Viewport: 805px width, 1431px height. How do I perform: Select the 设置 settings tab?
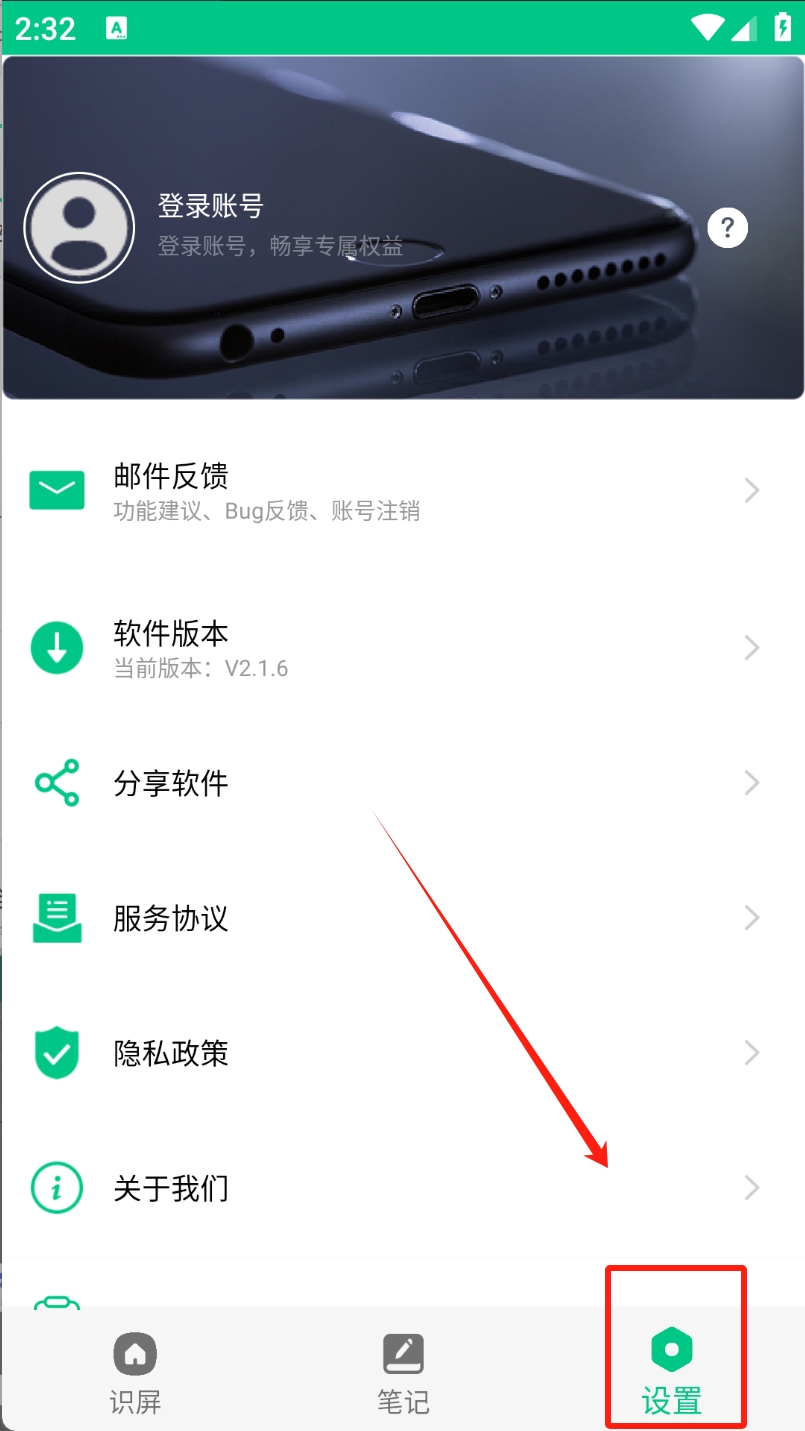(672, 1373)
